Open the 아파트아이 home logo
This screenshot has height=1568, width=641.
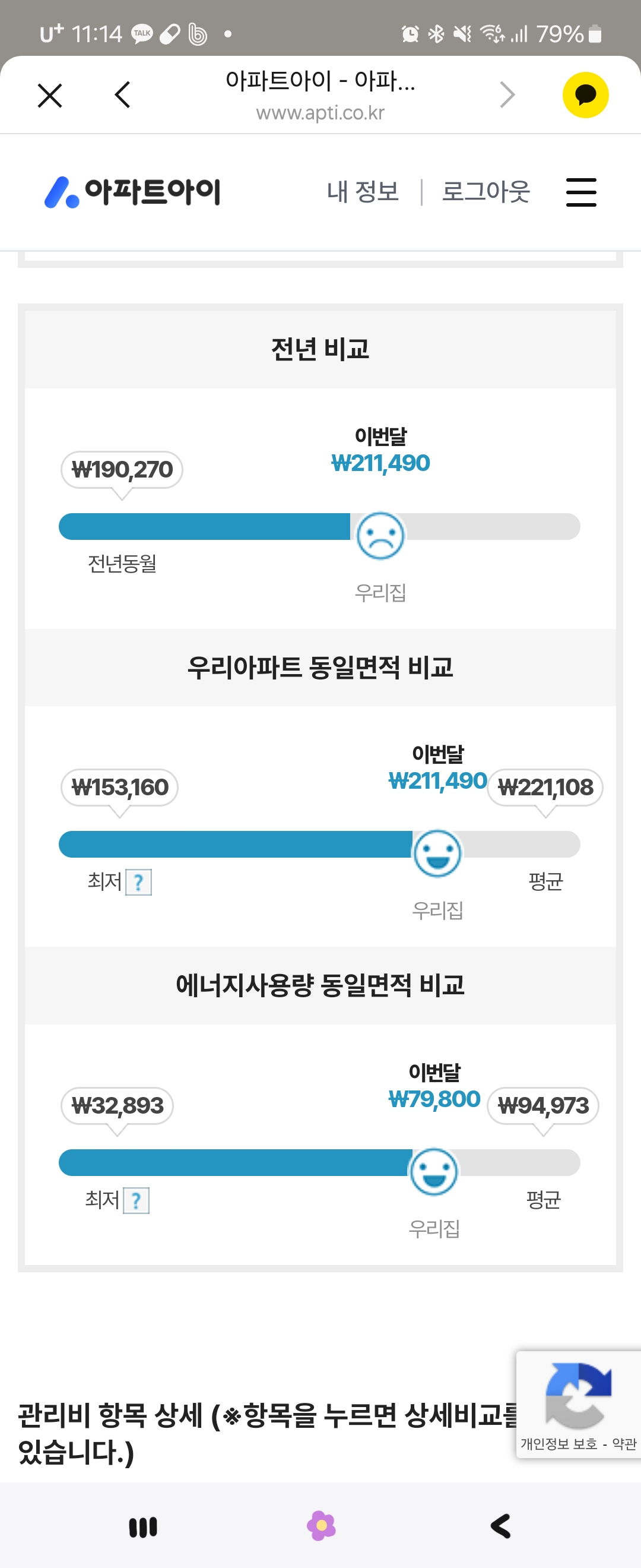click(132, 192)
